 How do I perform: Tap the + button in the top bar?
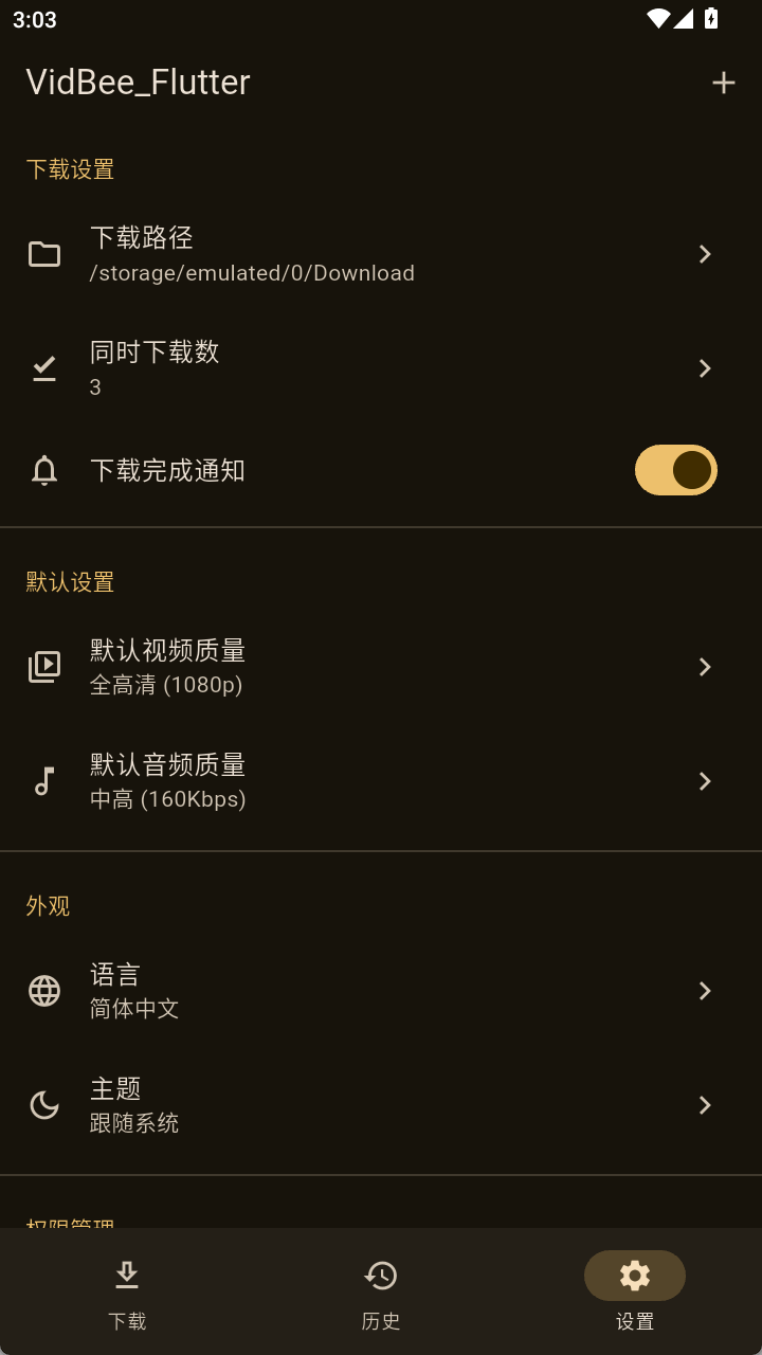click(723, 82)
